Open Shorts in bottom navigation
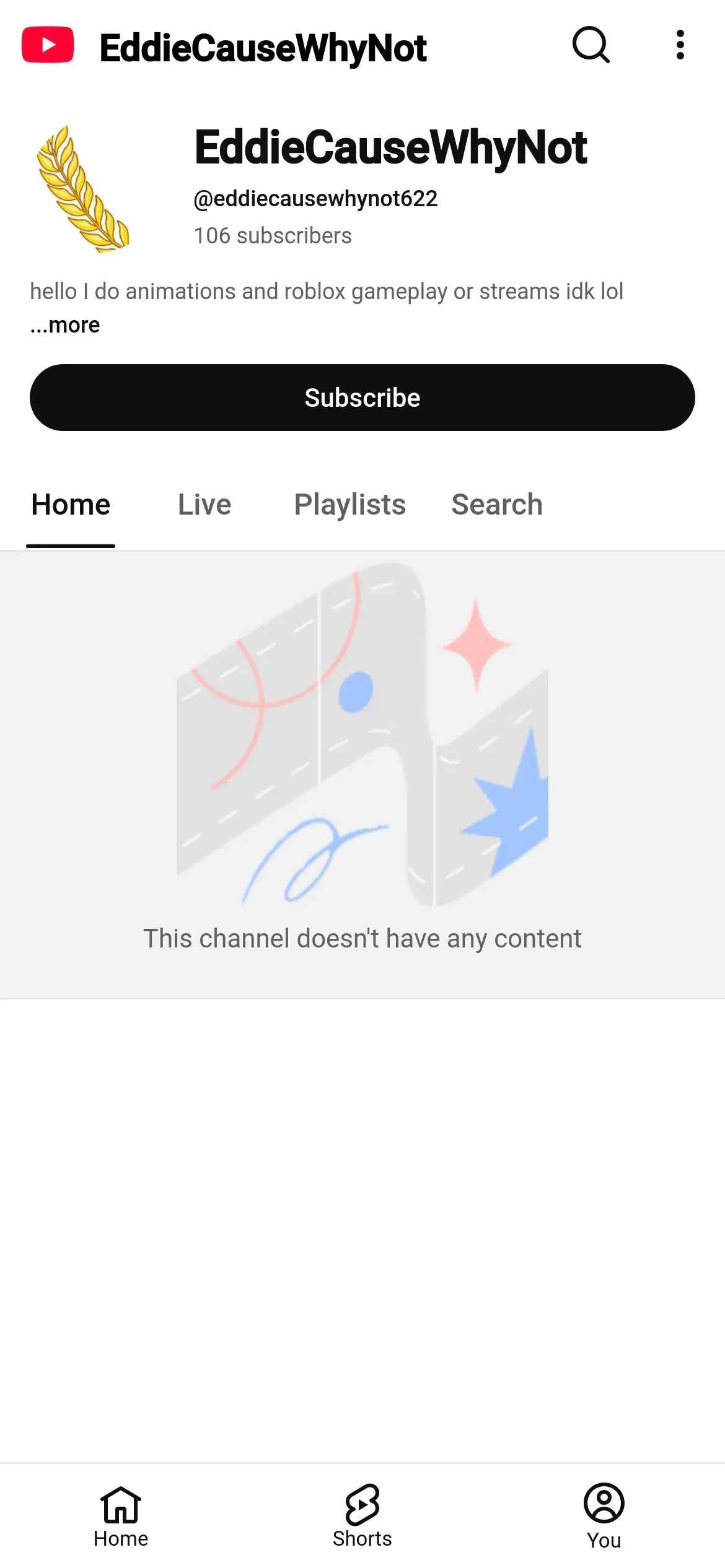The image size is (725, 1568). tap(362, 1516)
